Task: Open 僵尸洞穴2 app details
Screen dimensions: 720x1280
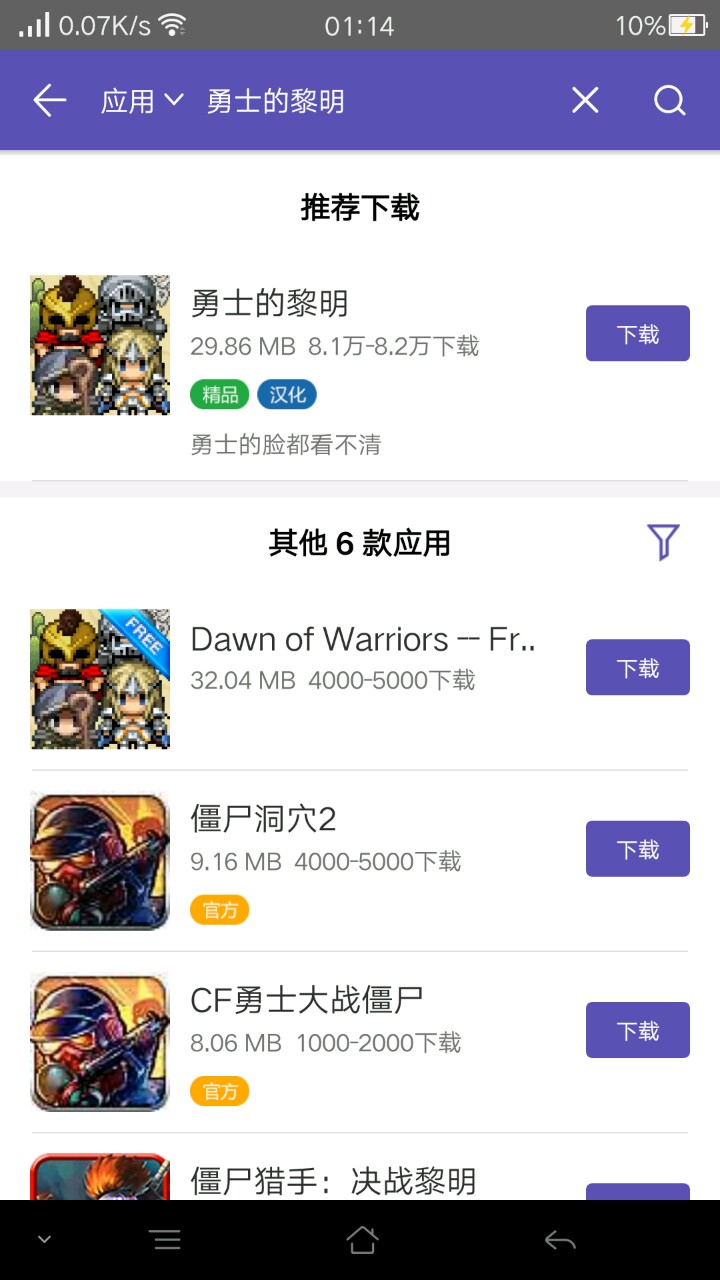Action: tap(264, 820)
